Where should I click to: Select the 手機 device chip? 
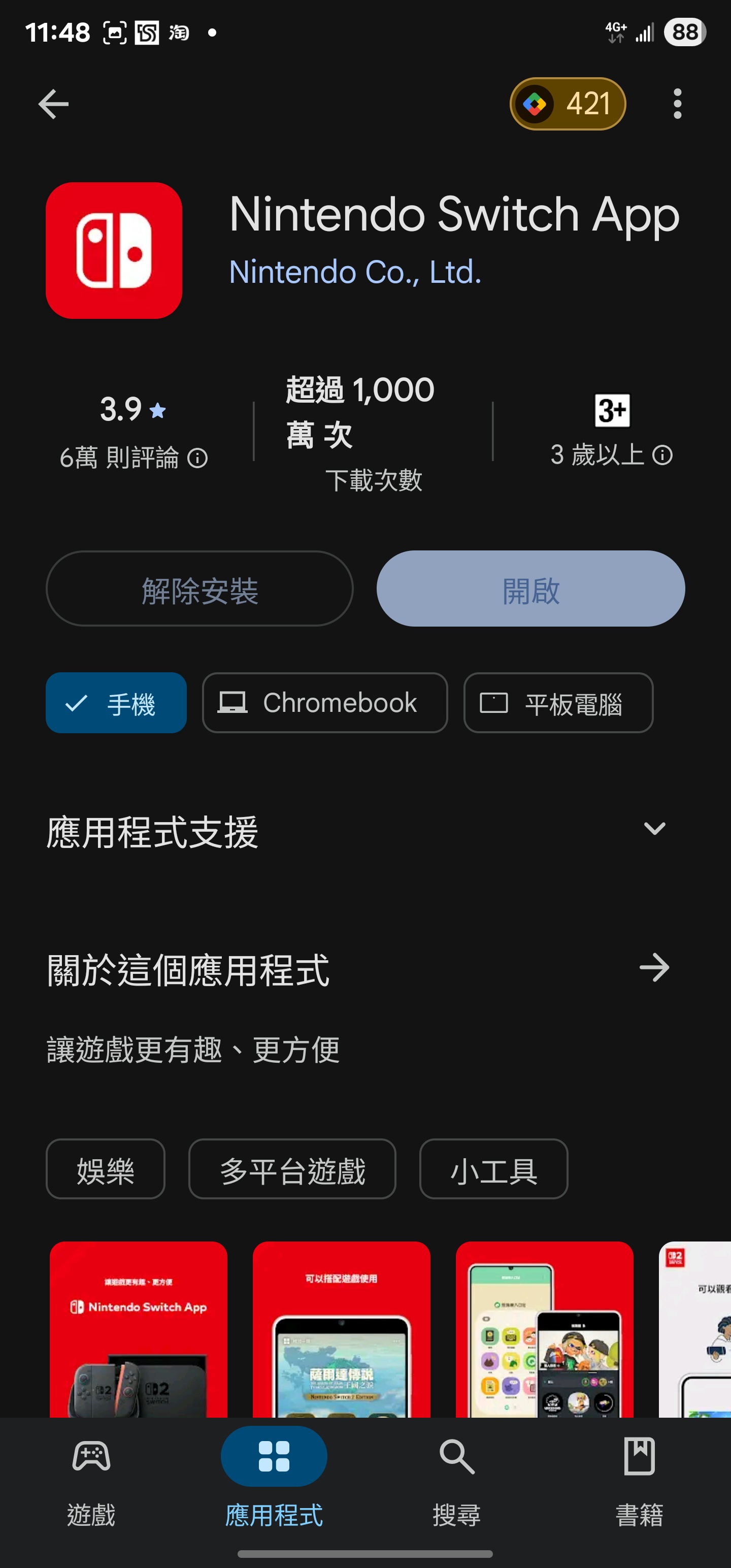pyautogui.click(x=116, y=703)
